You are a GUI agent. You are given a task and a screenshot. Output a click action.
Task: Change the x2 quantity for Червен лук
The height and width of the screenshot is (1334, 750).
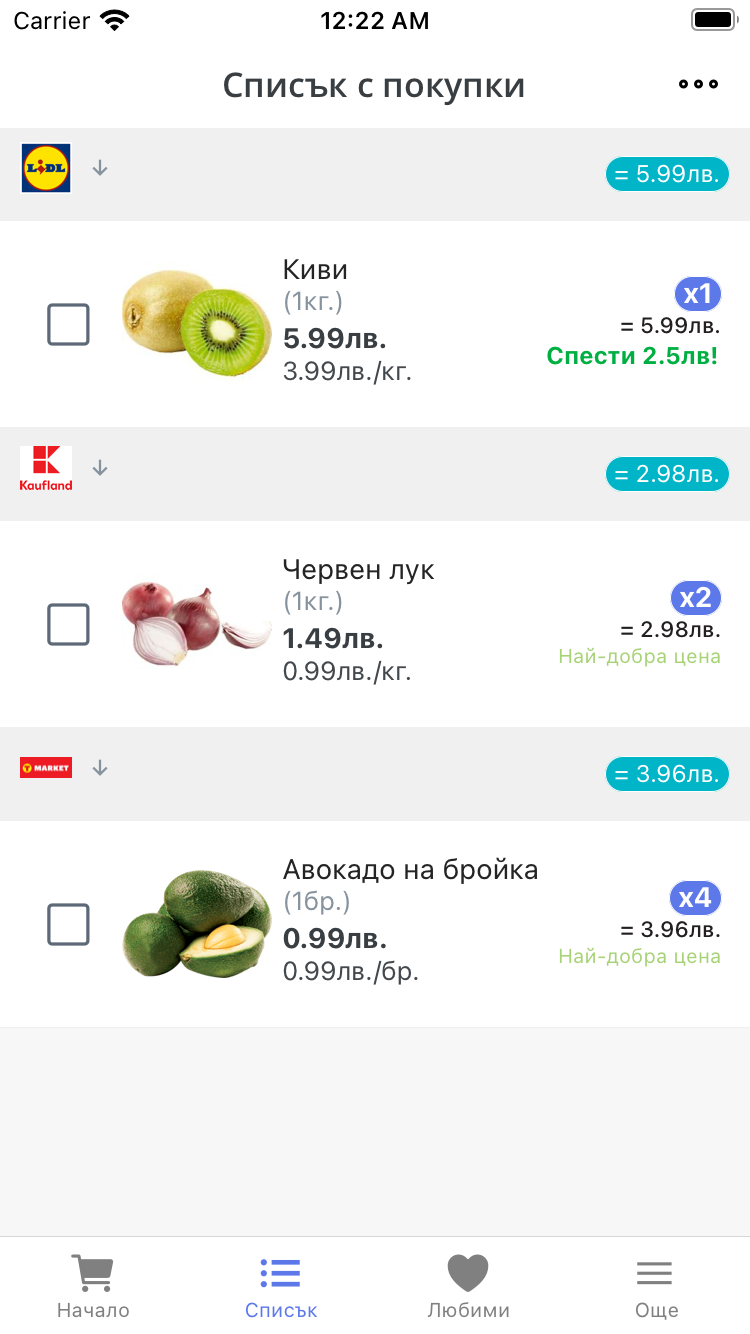click(695, 598)
